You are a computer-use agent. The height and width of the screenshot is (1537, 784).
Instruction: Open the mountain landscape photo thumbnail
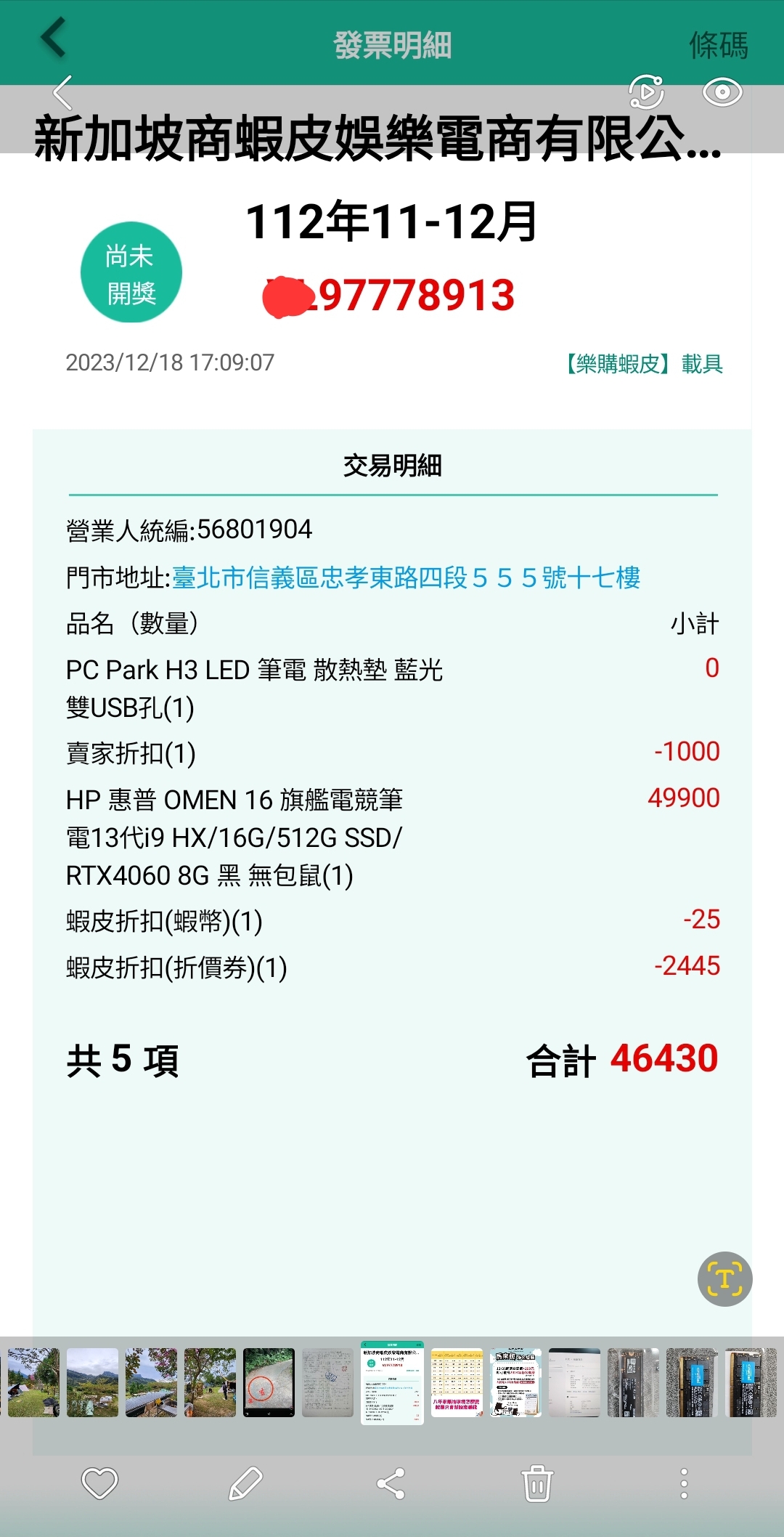pos(92,1382)
